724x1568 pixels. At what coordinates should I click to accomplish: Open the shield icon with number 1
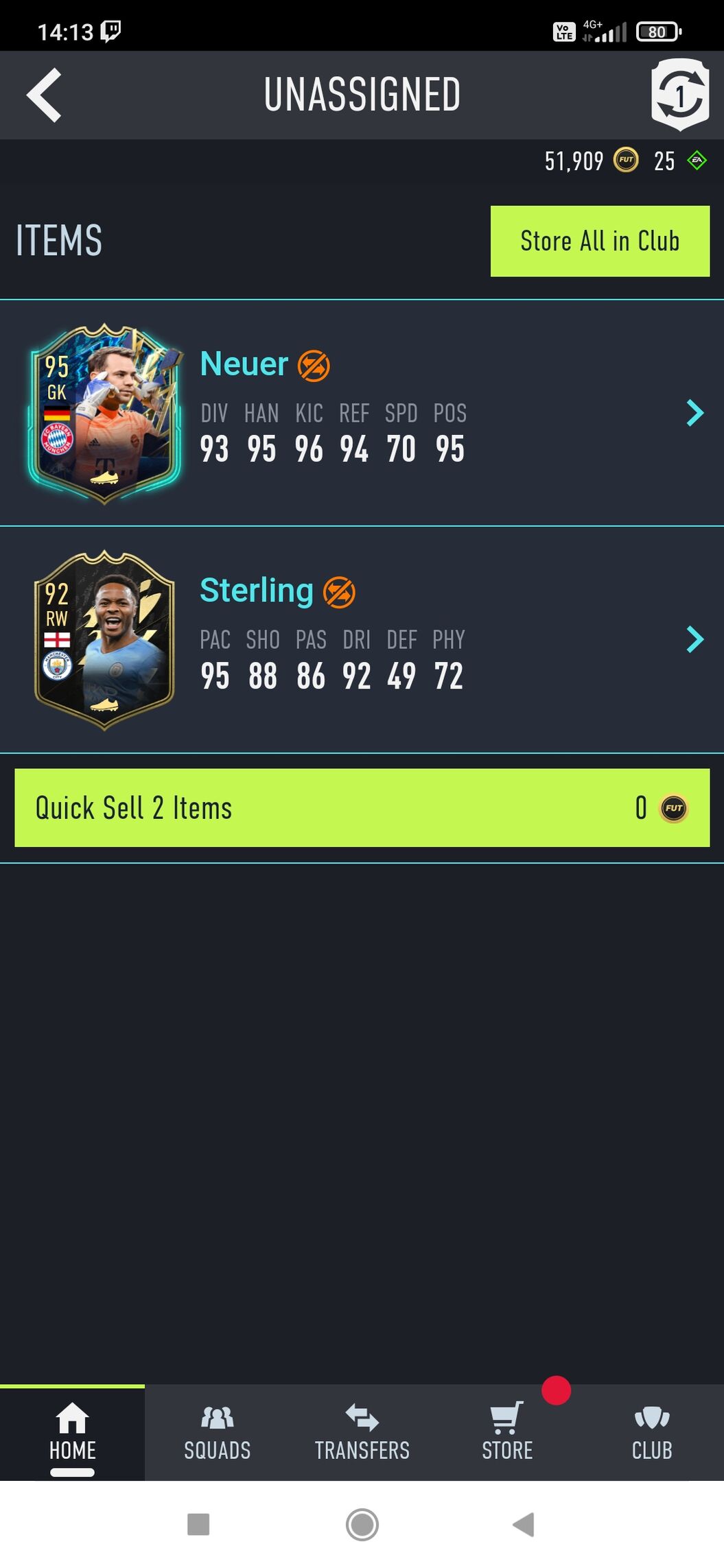pyautogui.click(x=679, y=95)
